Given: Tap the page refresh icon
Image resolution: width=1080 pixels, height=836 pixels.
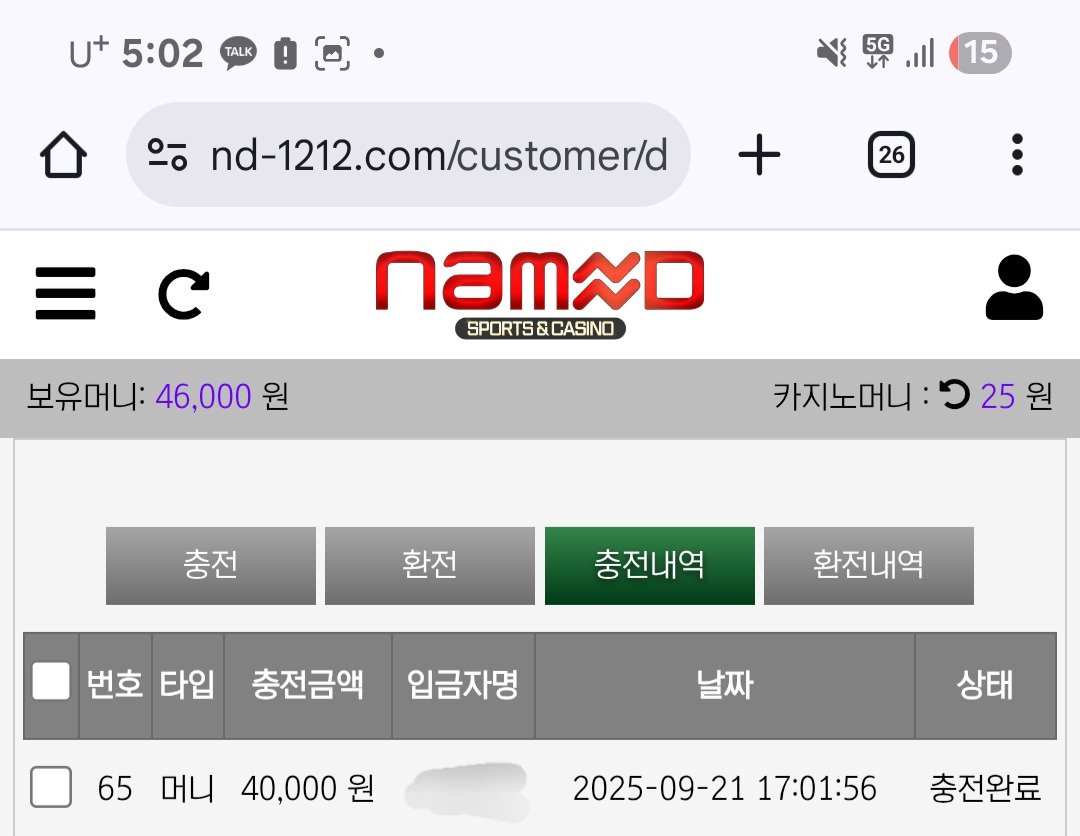Looking at the screenshot, I should pos(184,293).
